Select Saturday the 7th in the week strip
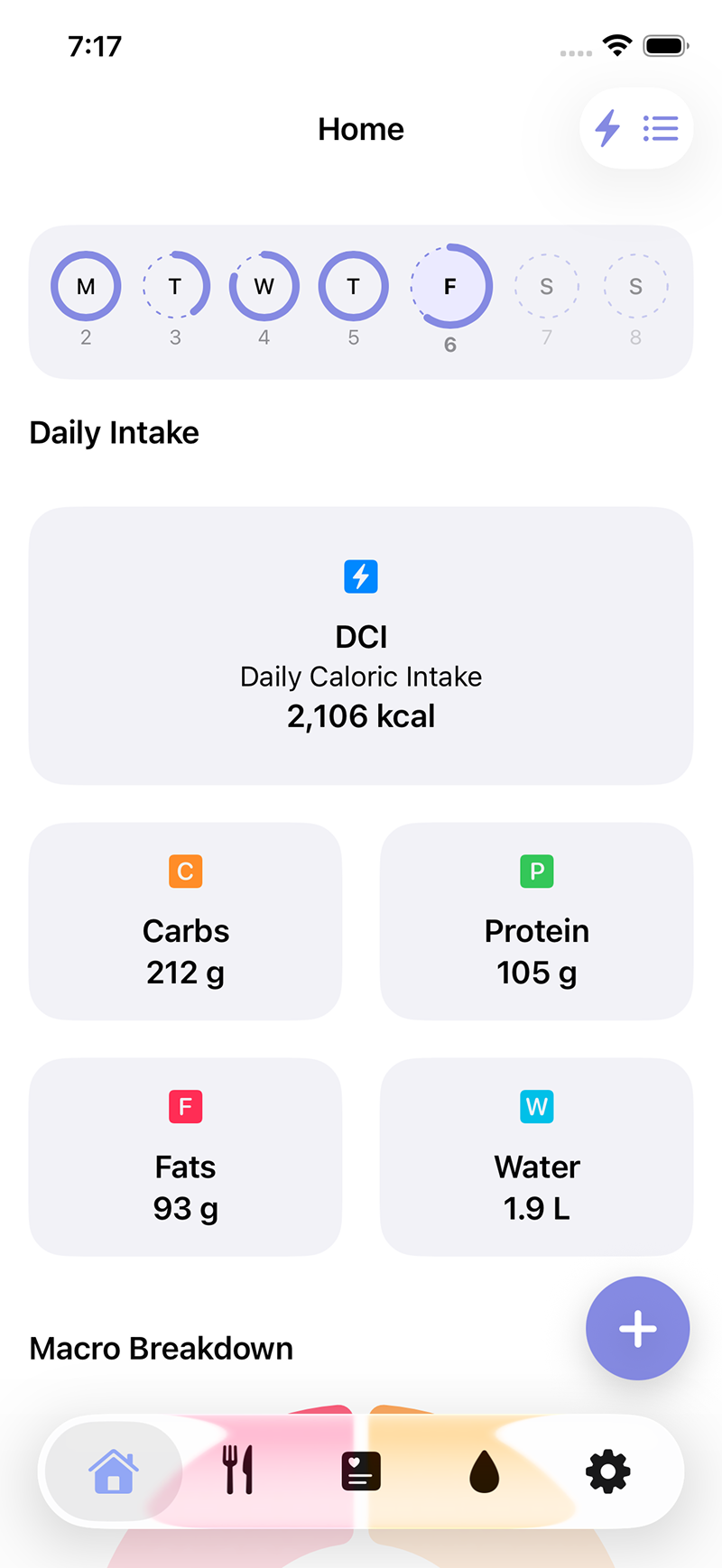 point(546,287)
